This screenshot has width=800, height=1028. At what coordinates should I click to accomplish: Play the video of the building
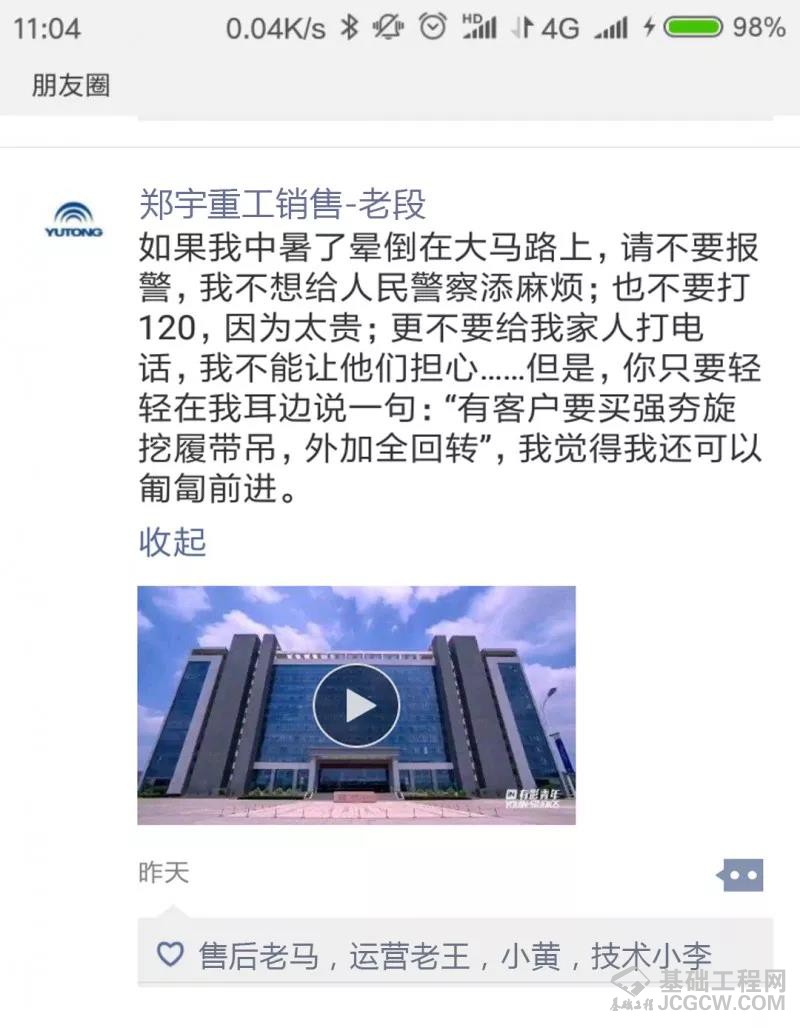point(356,704)
